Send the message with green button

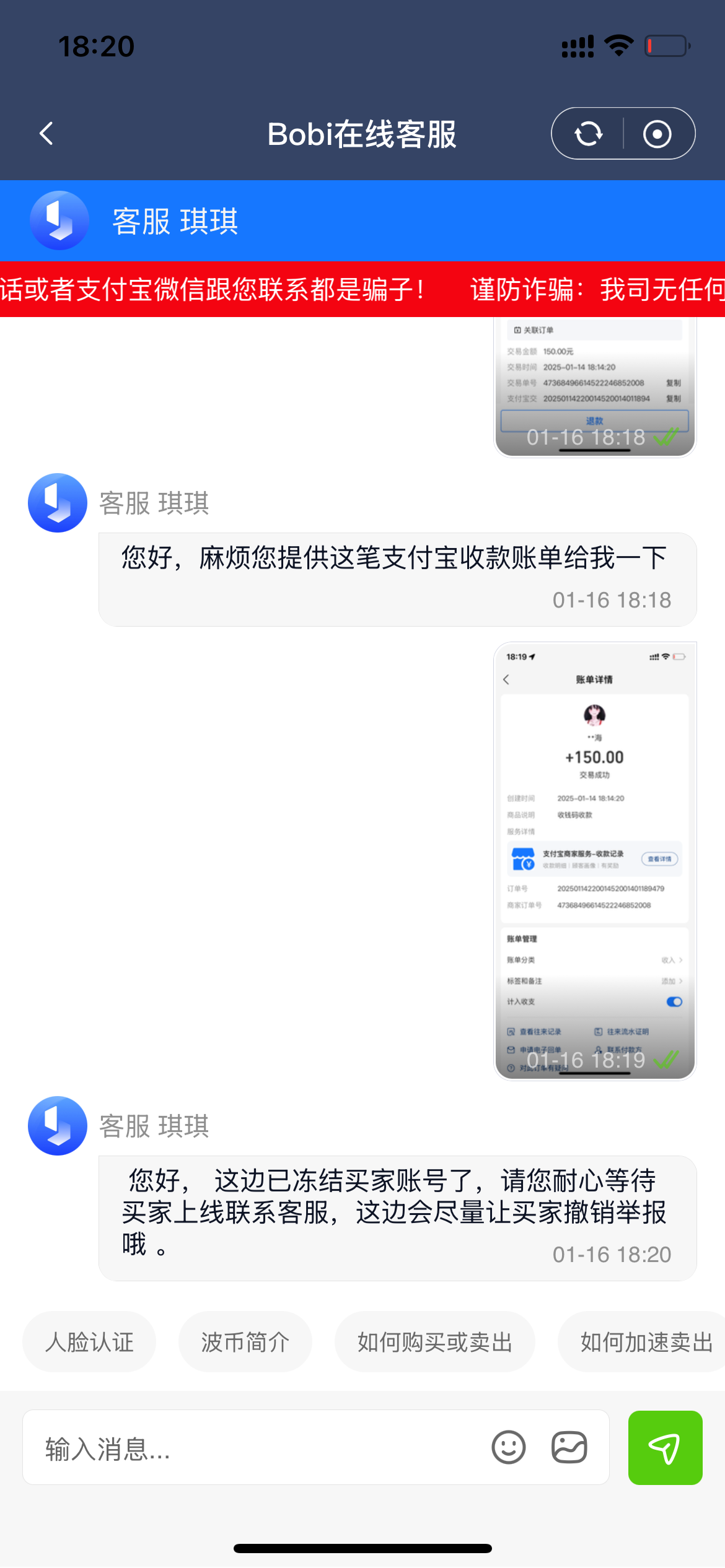point(665,1448)
